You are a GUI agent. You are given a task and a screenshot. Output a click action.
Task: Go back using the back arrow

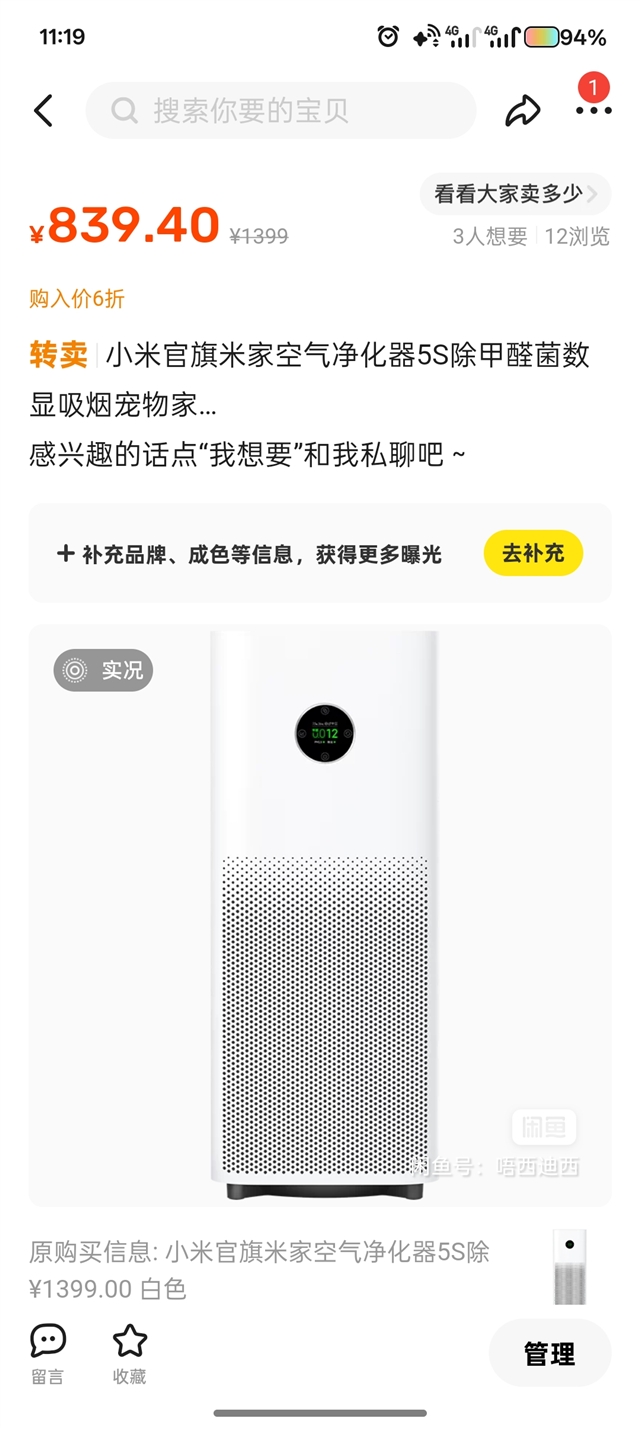[43, 110]
